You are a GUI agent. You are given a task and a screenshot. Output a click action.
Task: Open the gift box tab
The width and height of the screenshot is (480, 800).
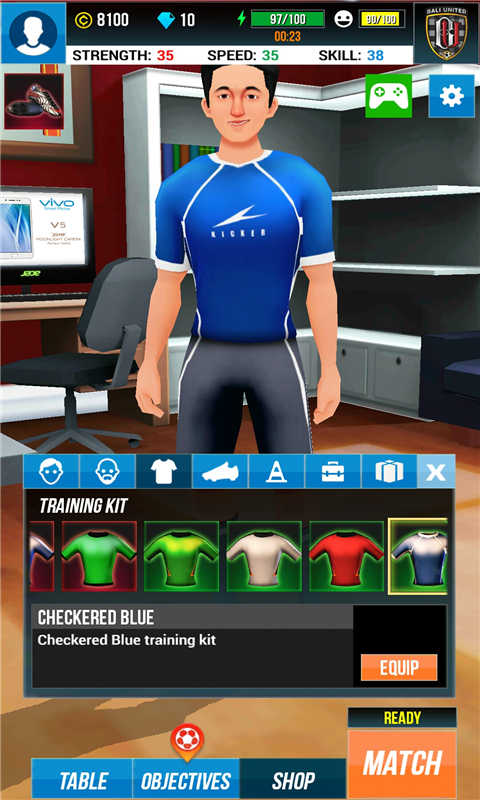[389, 472]
